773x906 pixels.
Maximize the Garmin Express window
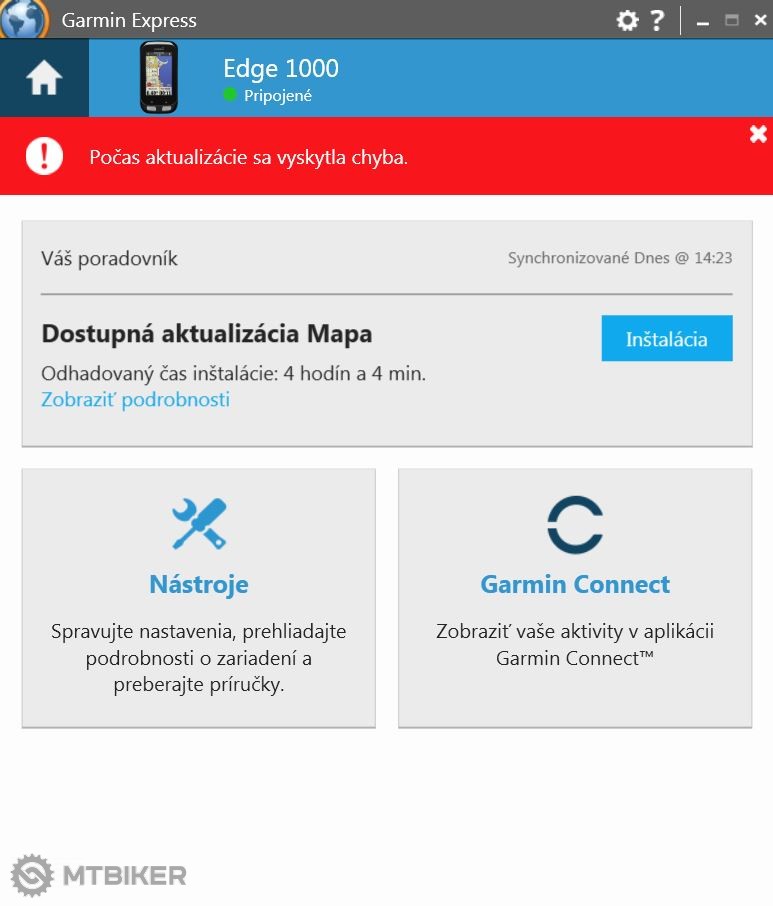click(732, 20)
